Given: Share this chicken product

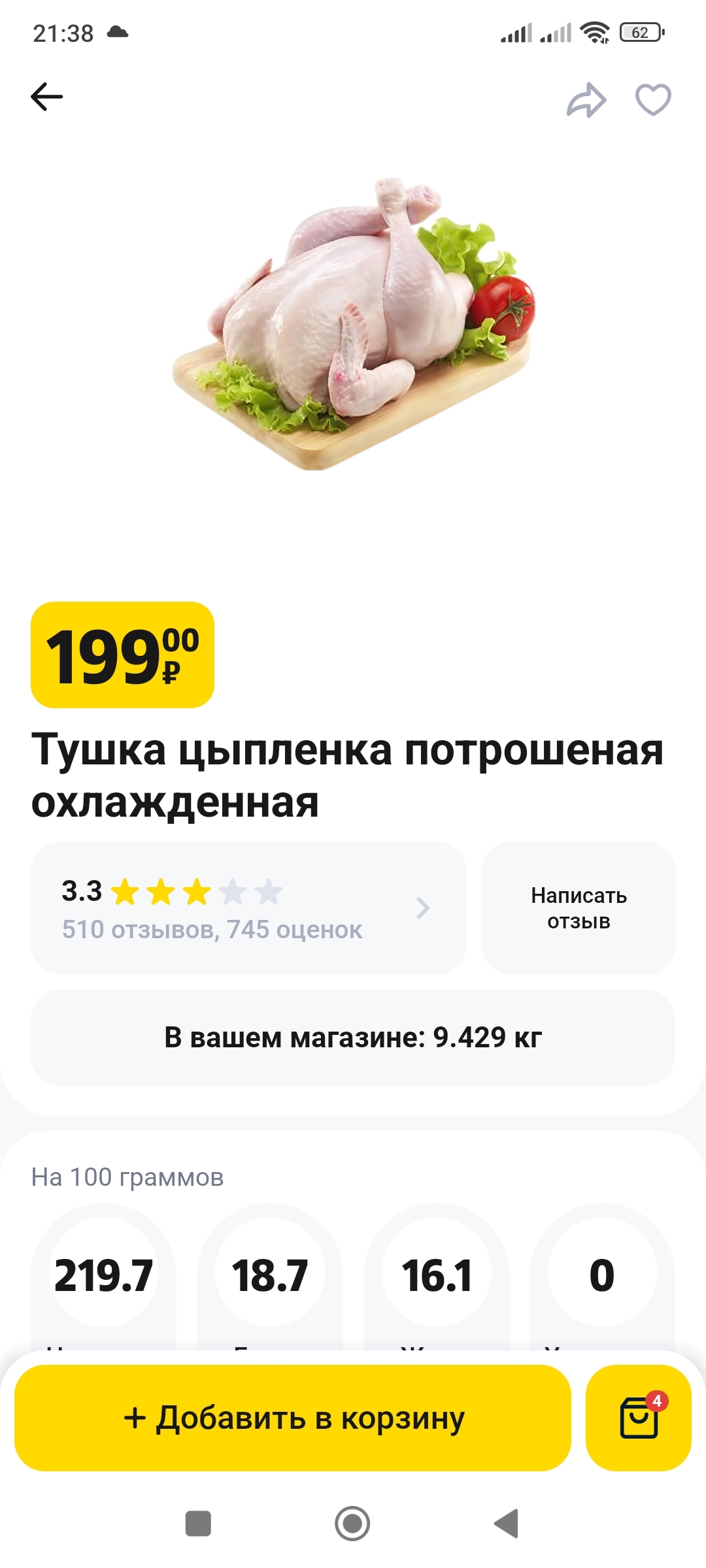Looking at the screenshot, I should click(586, 100).
